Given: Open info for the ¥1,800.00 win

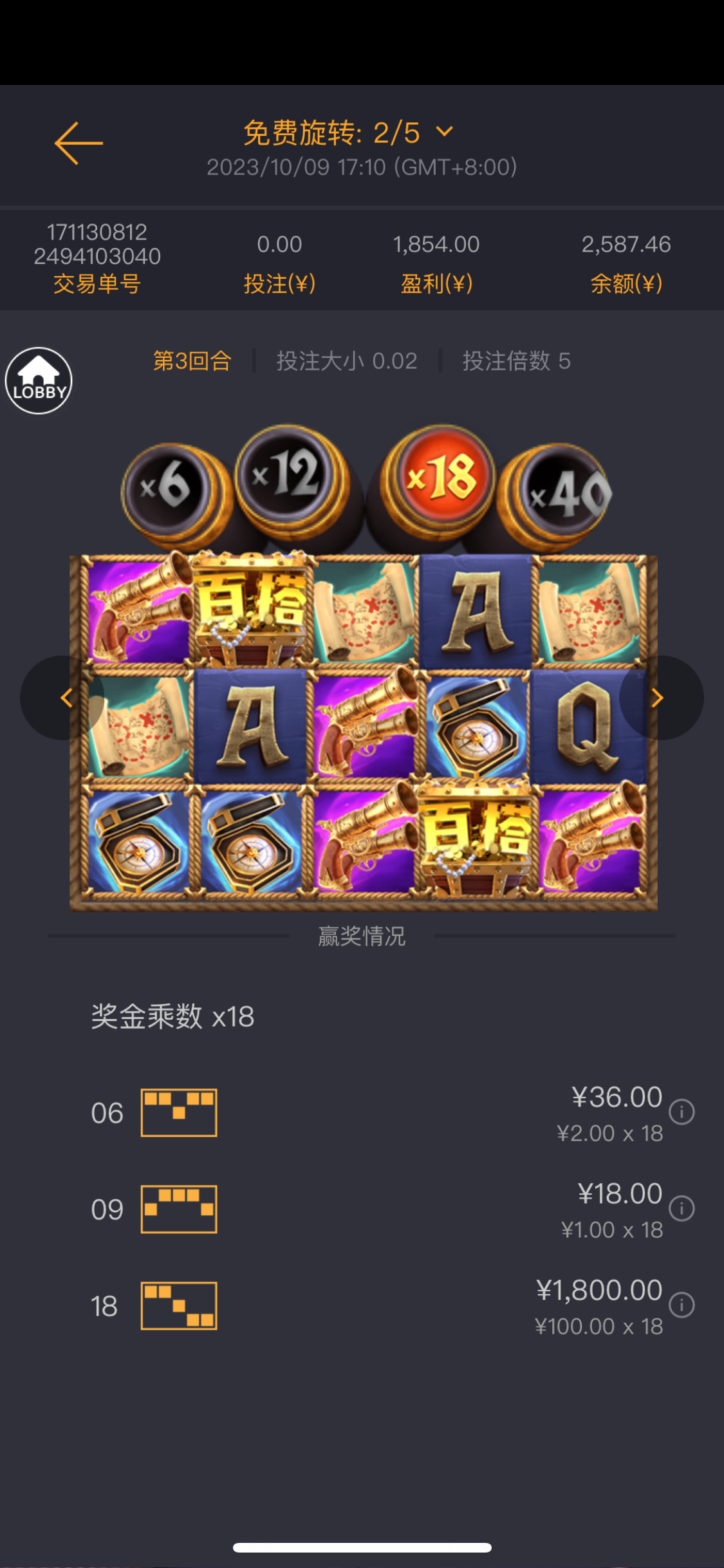Looking at the screenshot, I should (682, 1305).
